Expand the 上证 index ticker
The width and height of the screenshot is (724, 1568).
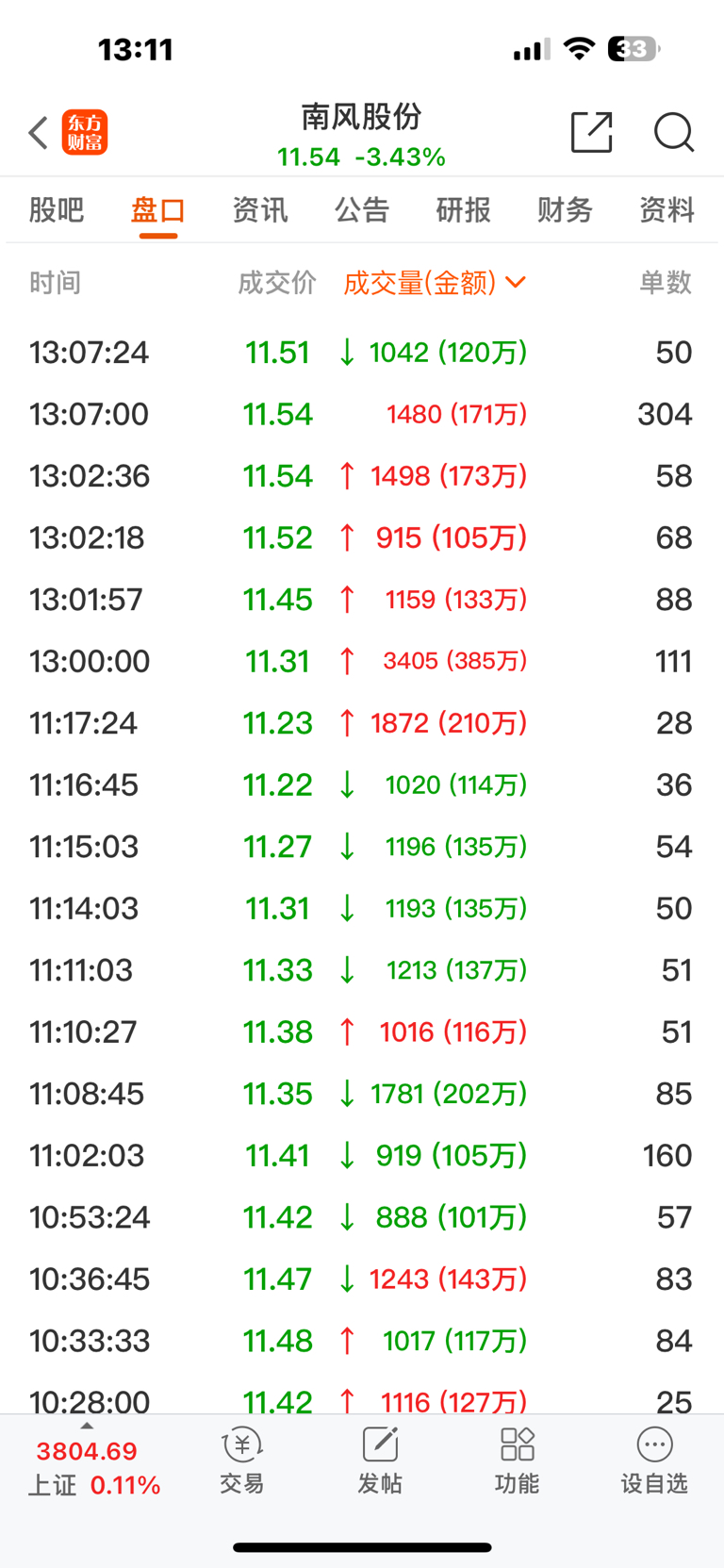94,1467
